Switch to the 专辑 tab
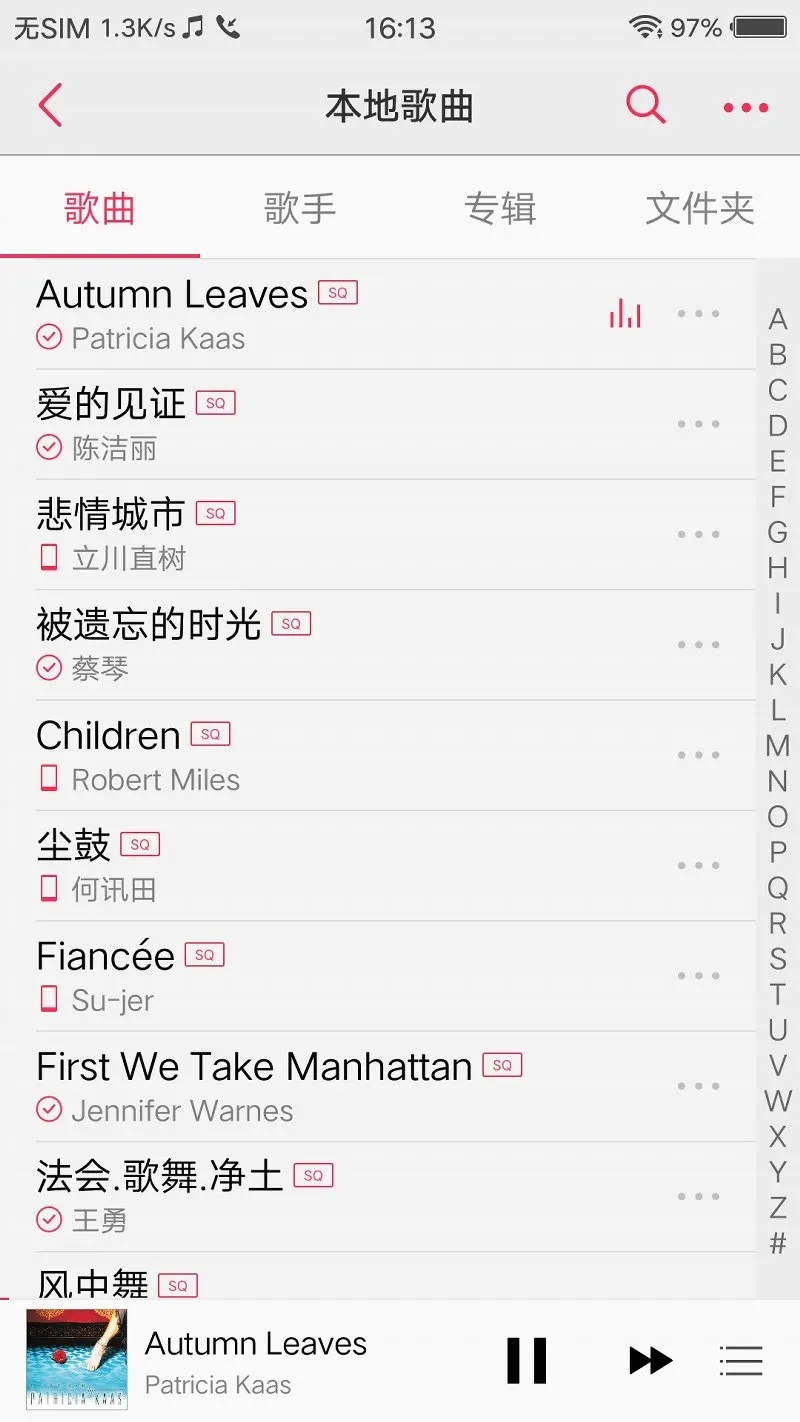 pos(500,209)
